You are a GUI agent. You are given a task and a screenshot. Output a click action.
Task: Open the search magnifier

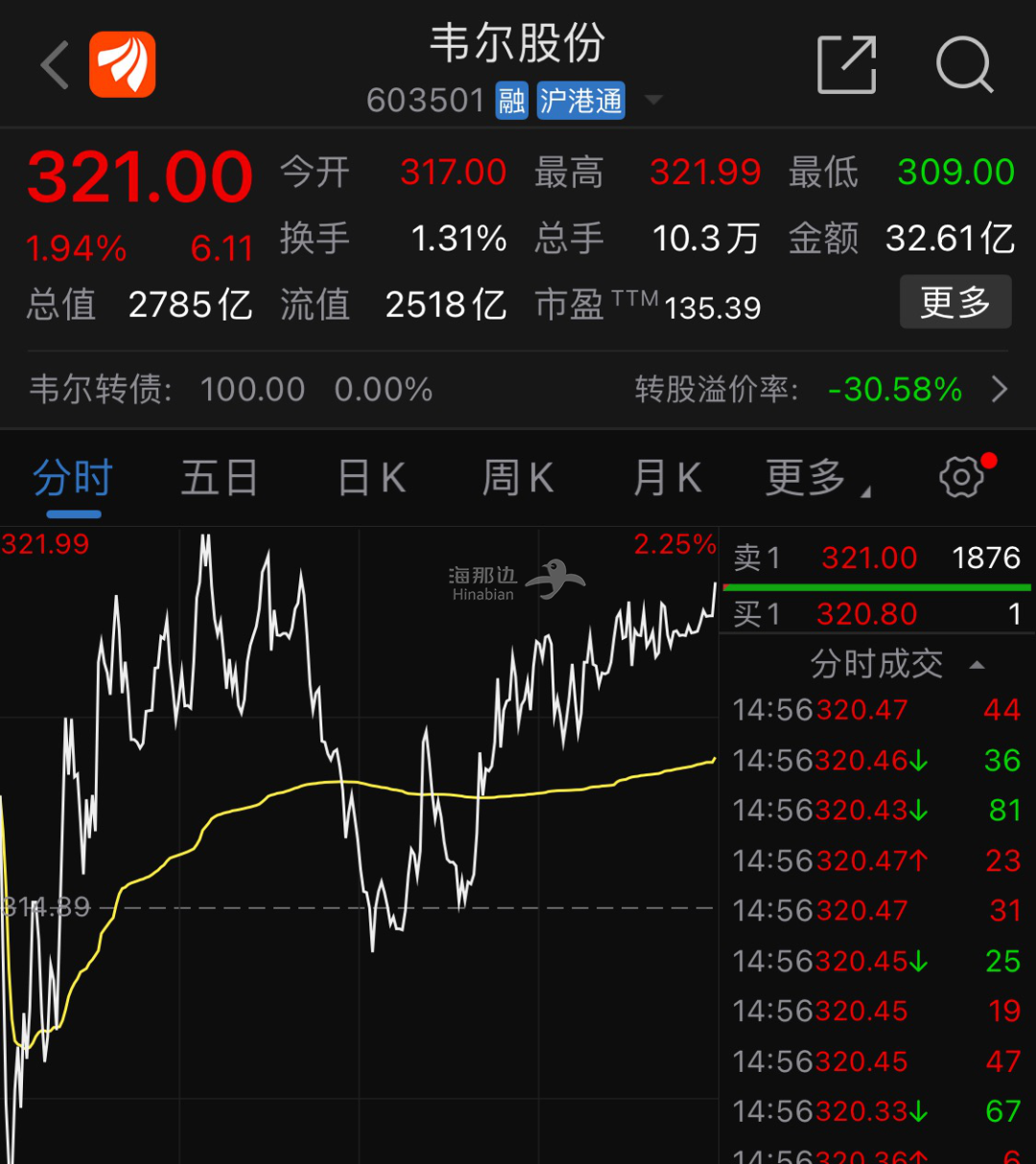pyautogui.click(x=963, y=65)
